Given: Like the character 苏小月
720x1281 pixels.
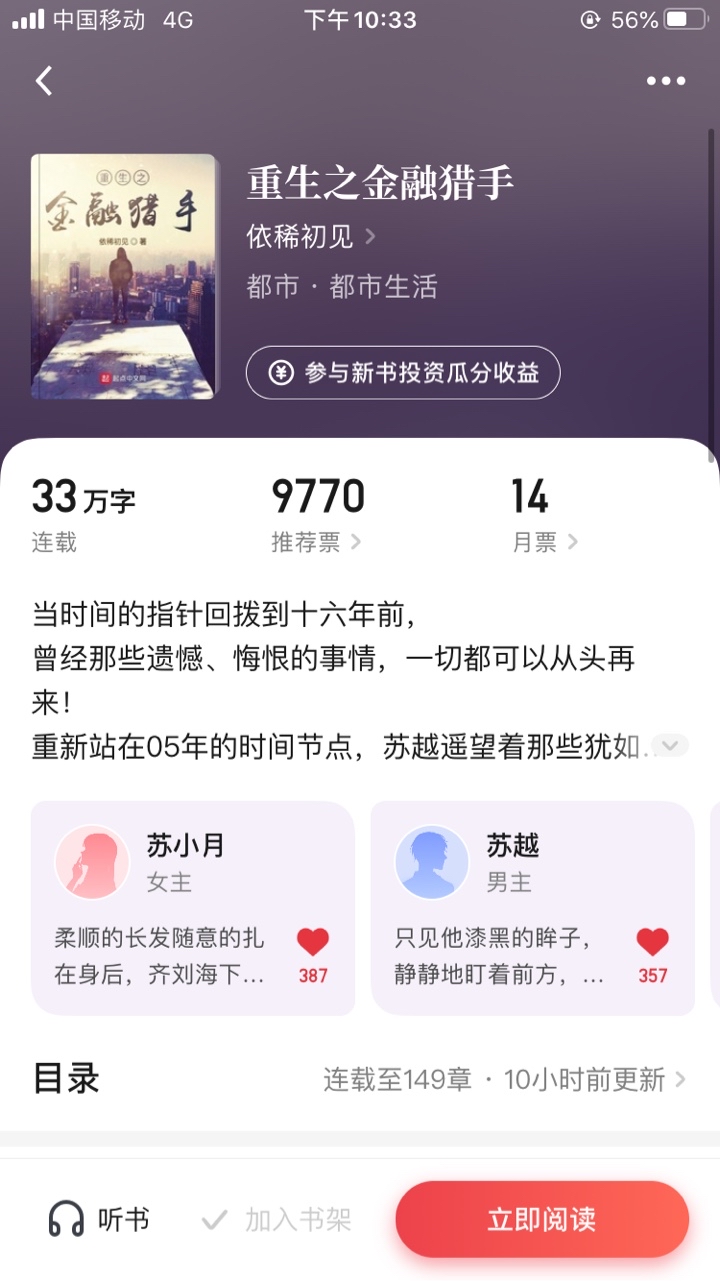Looking at the screenshot, I should click(313, 943).
